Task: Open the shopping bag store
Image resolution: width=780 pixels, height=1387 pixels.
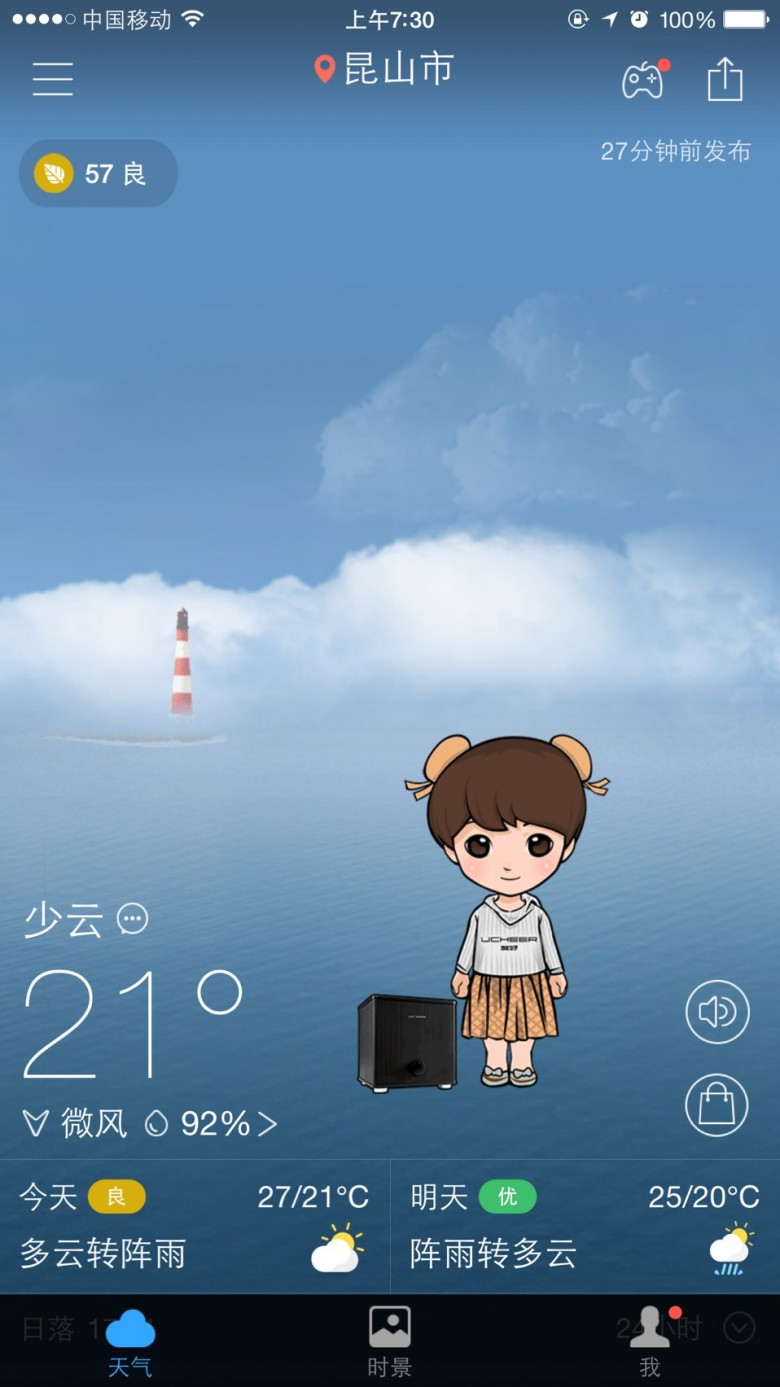Action: click(x=717, y=1104)
